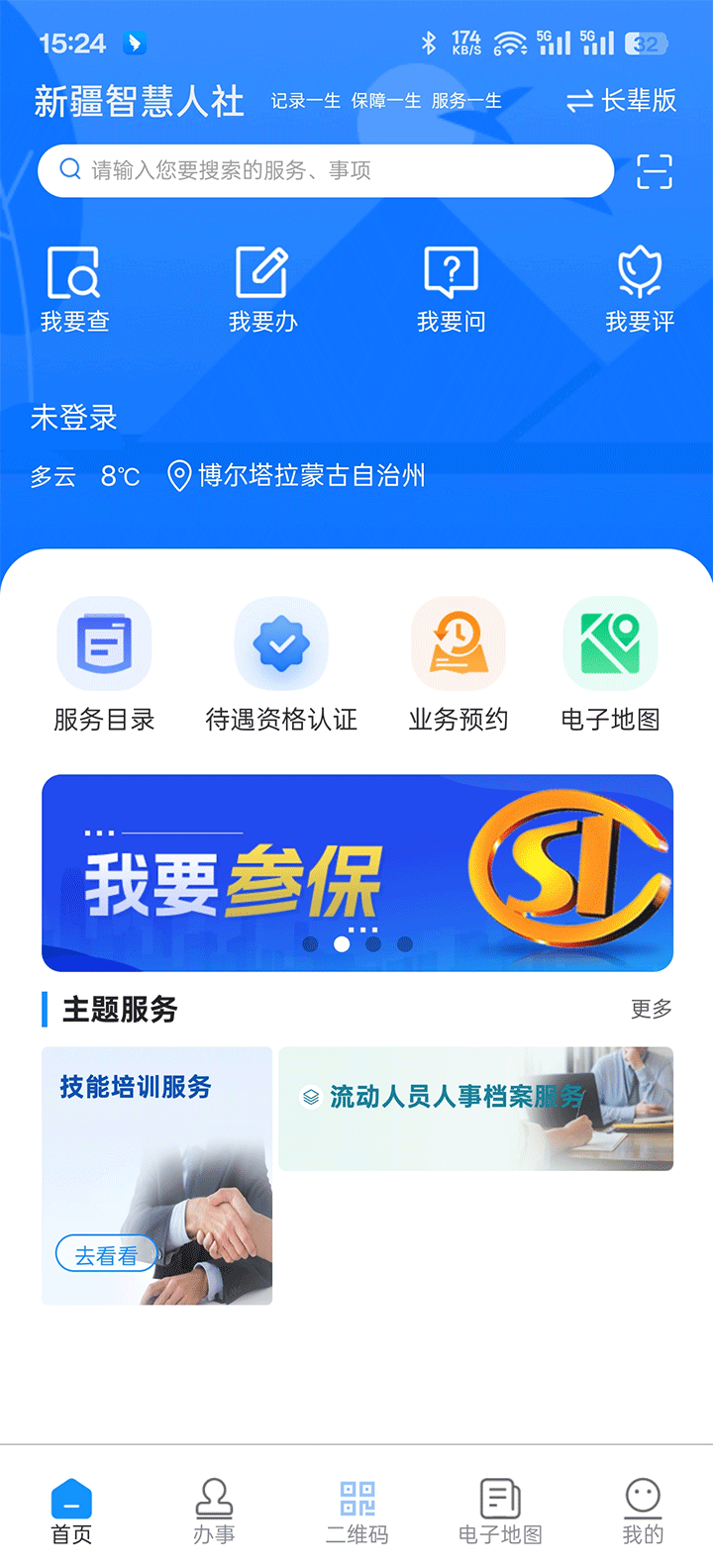713x1568 pixels.
Task: Switch to the 办事 tab
Action: [214, 1512]
